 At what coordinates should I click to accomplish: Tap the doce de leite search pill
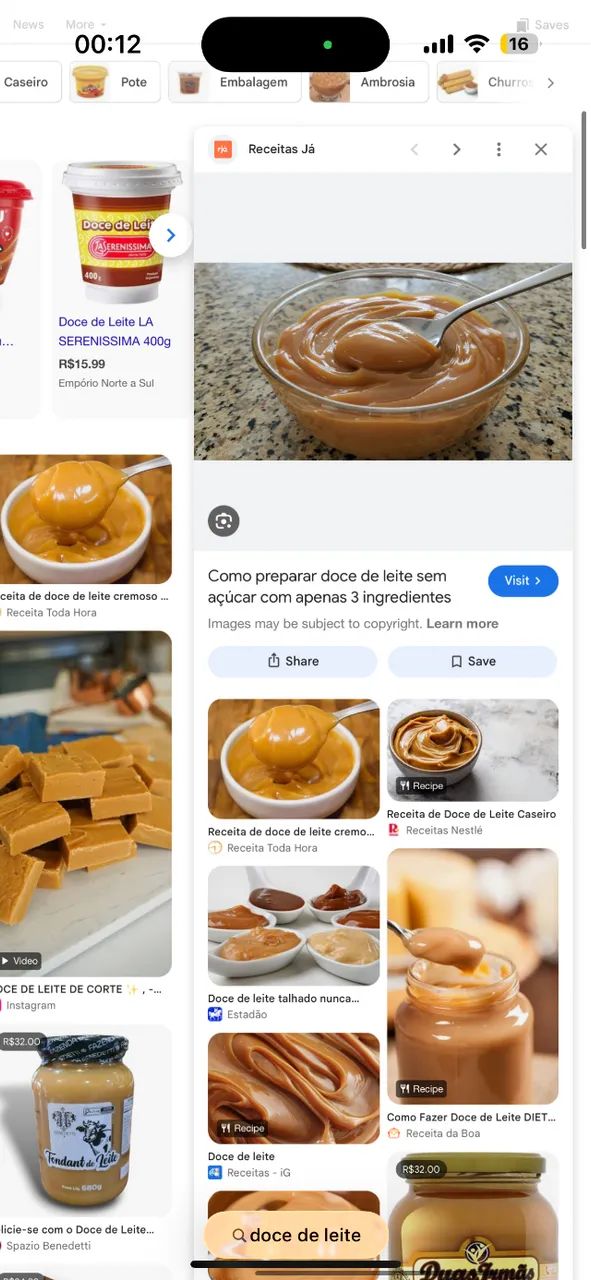[x=296, y=1235]
